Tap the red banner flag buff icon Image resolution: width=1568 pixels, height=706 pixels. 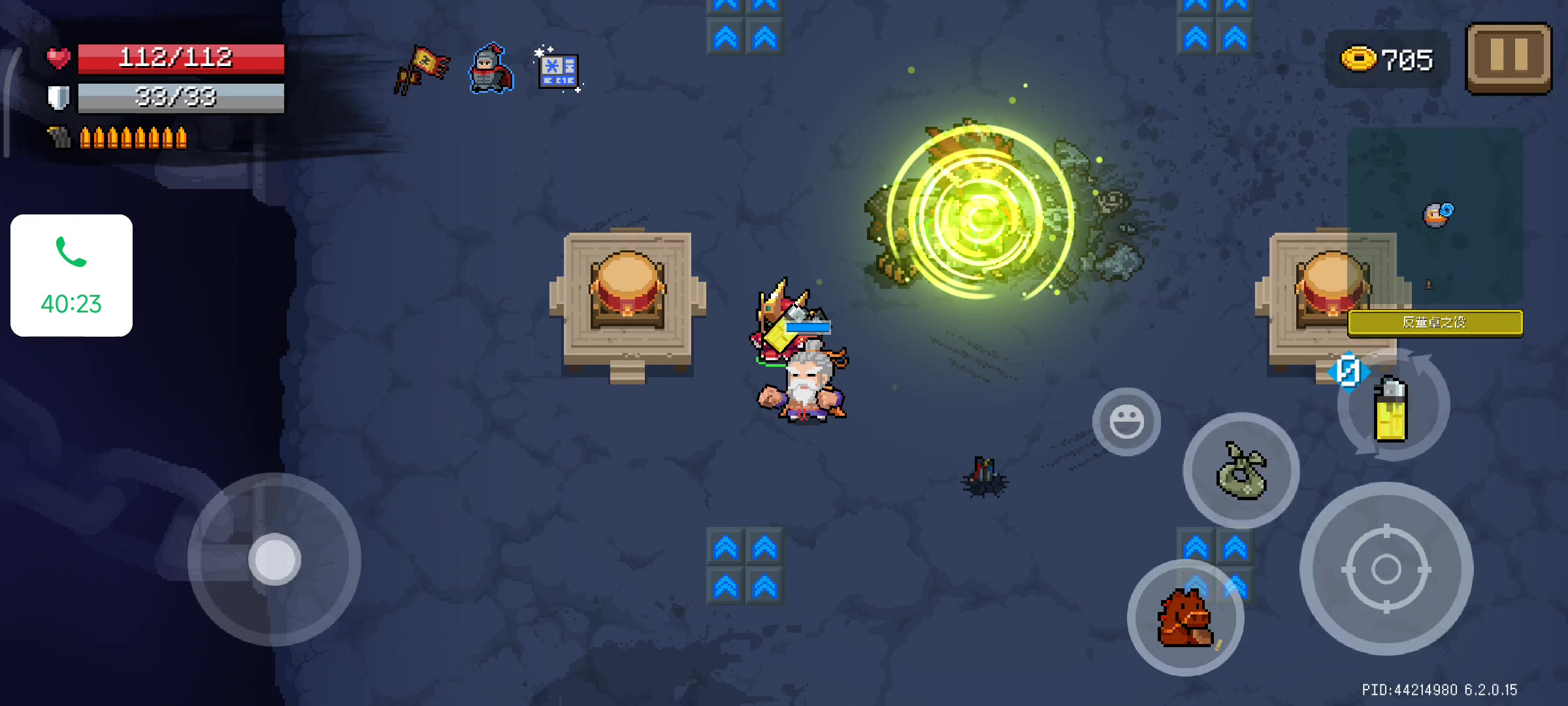(x=423, y=69)
